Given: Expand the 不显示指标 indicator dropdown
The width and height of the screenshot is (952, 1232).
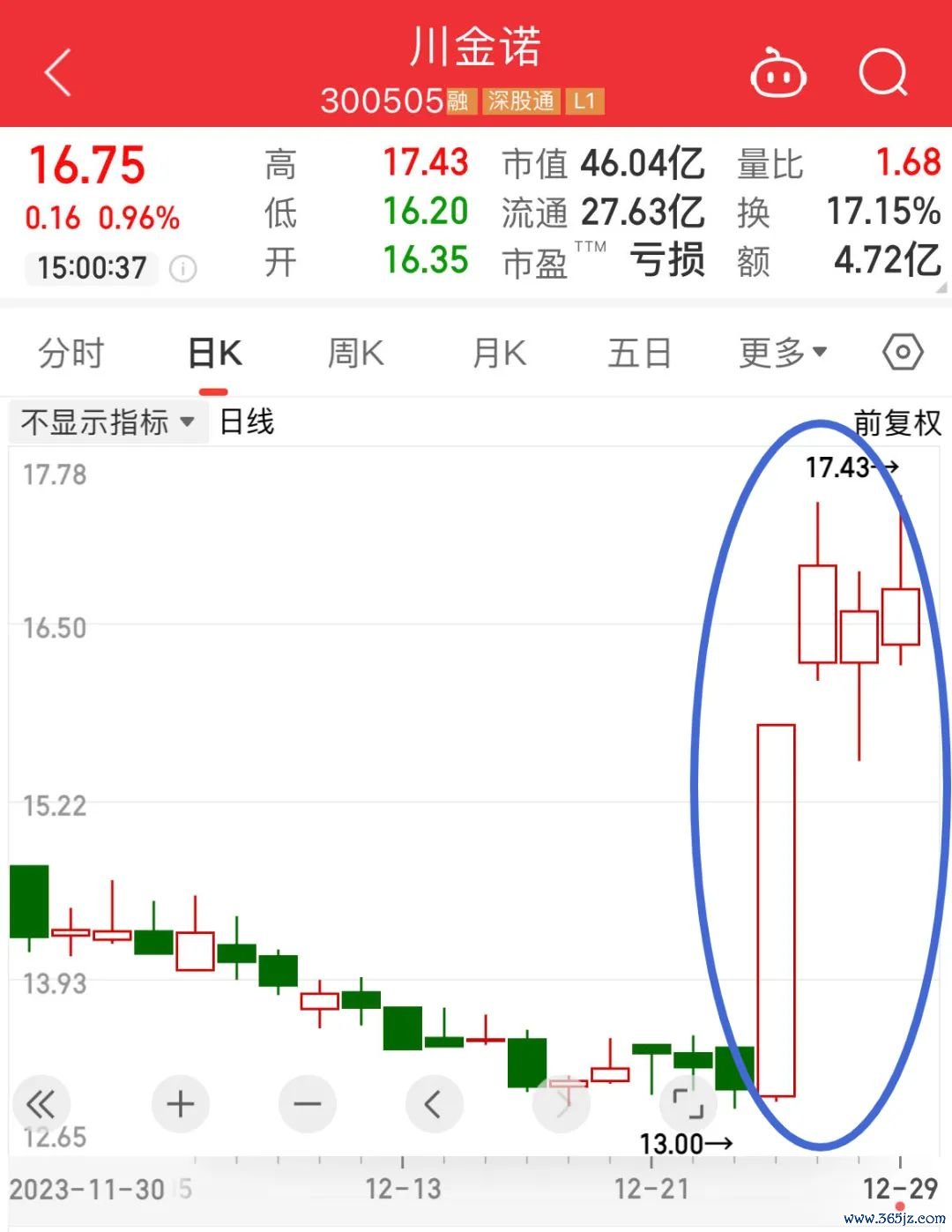Looking at the screenshot, I should [x=108, y=422].
